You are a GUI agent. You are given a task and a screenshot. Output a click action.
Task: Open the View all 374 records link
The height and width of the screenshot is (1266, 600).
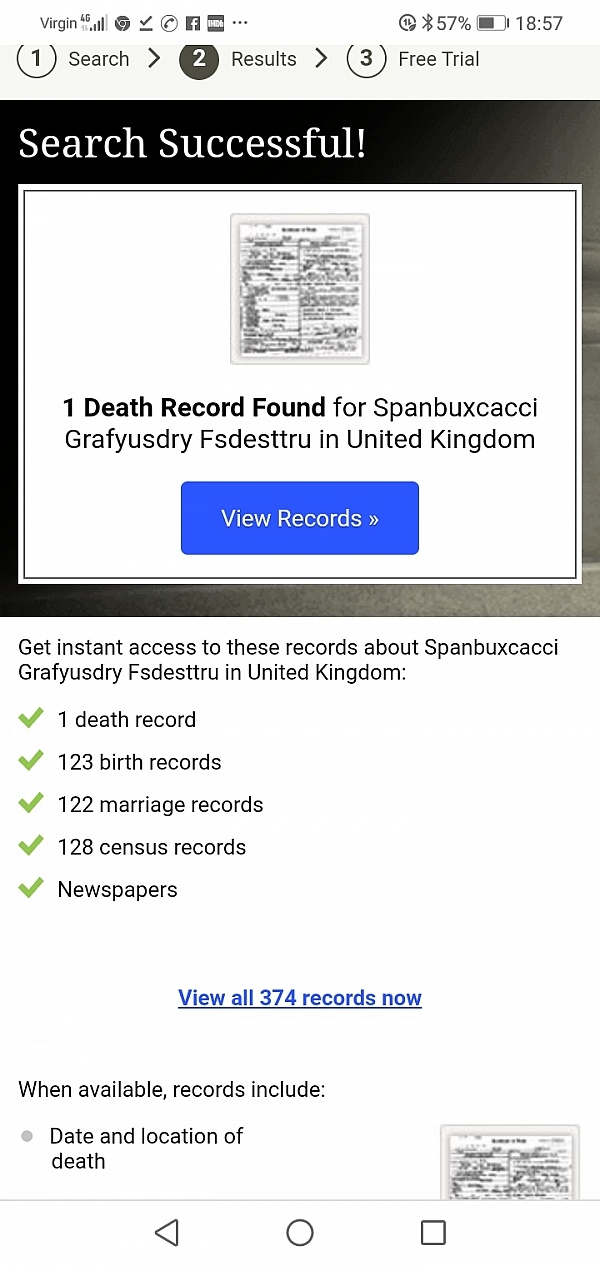pos(299,997)
